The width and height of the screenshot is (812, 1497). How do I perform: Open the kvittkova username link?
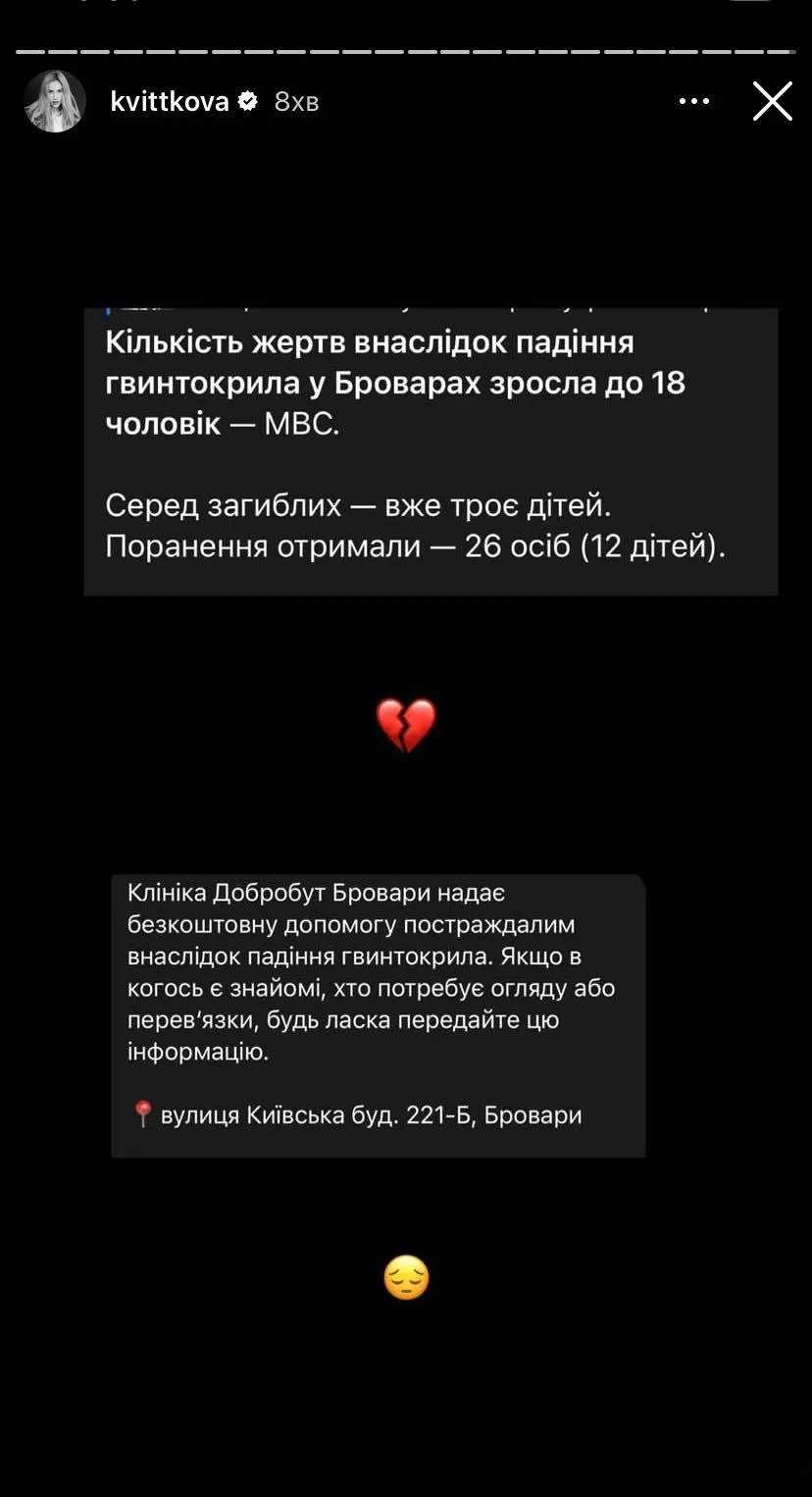170,101
